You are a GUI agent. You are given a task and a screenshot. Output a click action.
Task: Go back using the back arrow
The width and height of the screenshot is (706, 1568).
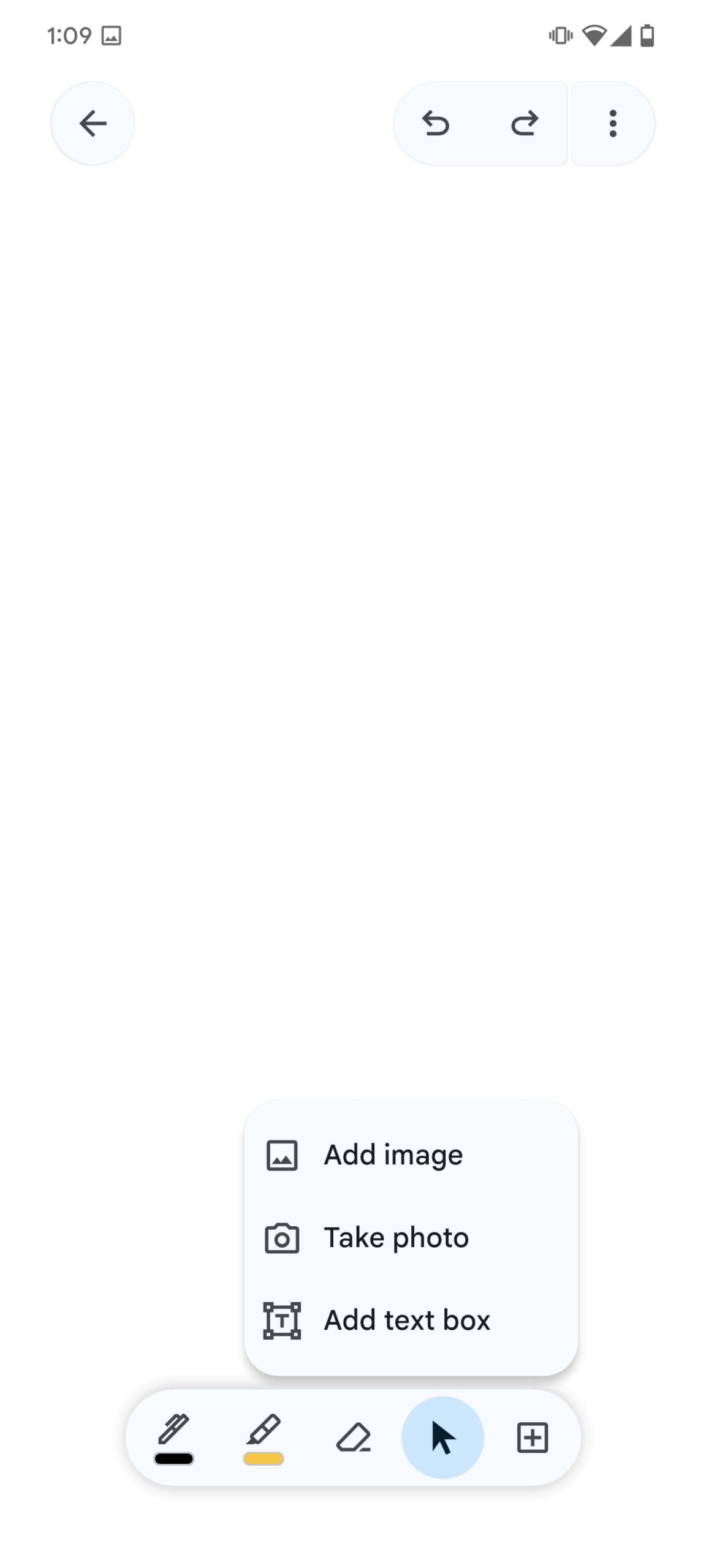point(93,123)
